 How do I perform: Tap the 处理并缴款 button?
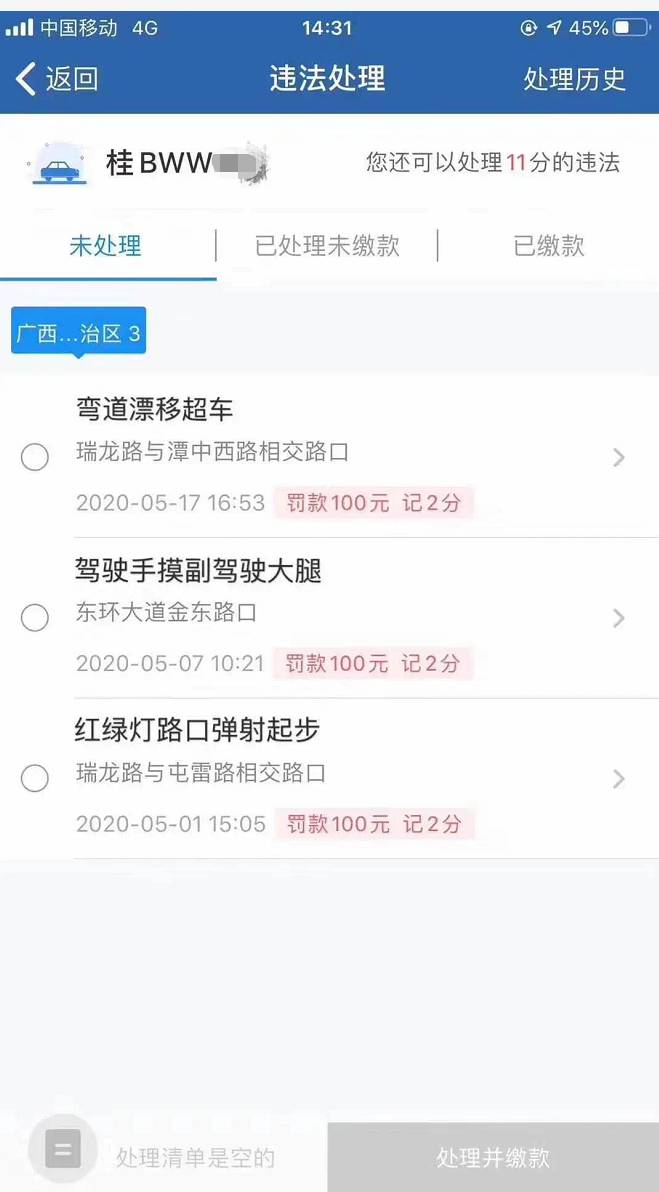tap(493, 1157)
